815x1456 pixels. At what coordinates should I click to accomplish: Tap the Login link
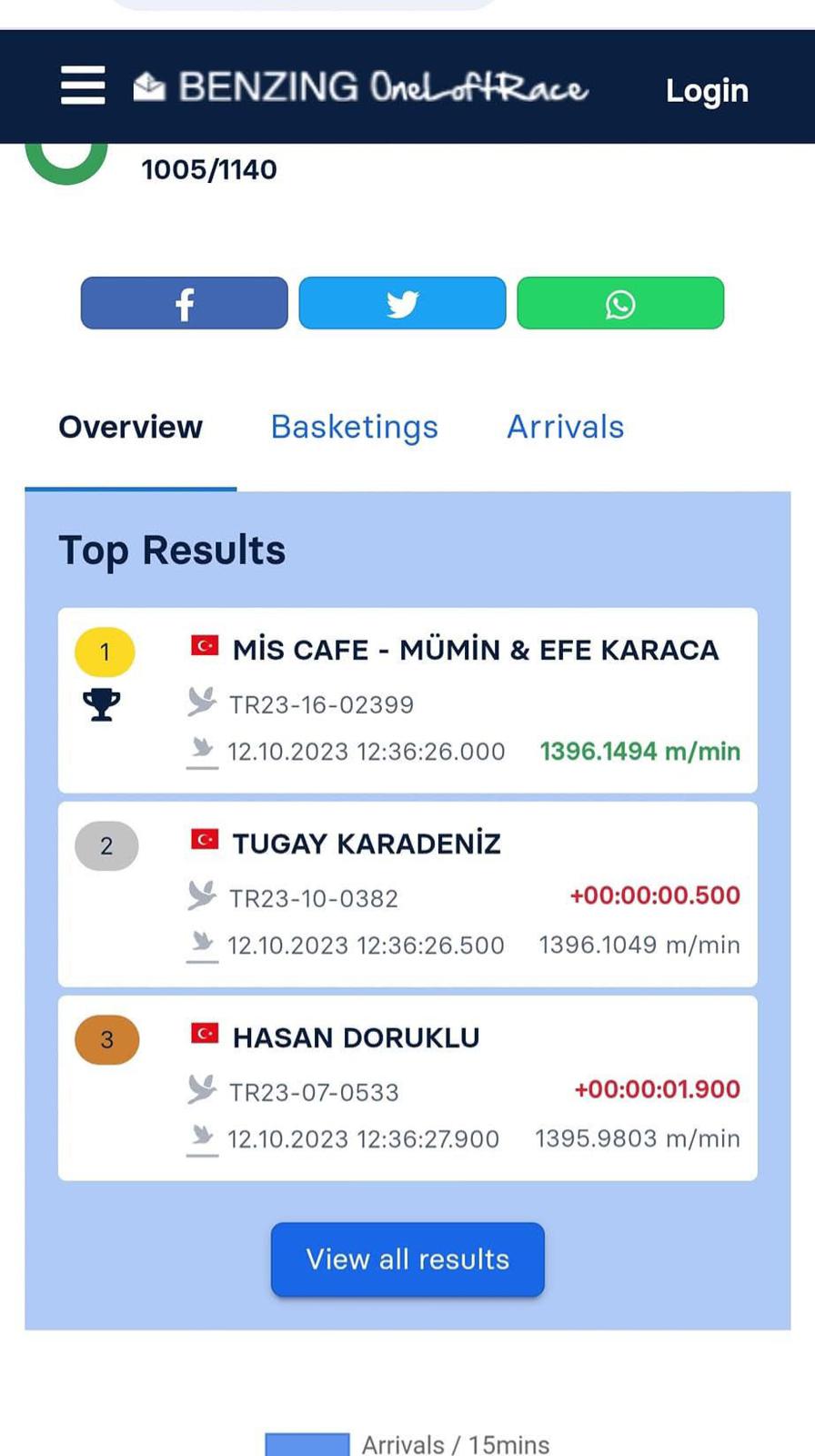coord(707,90)
